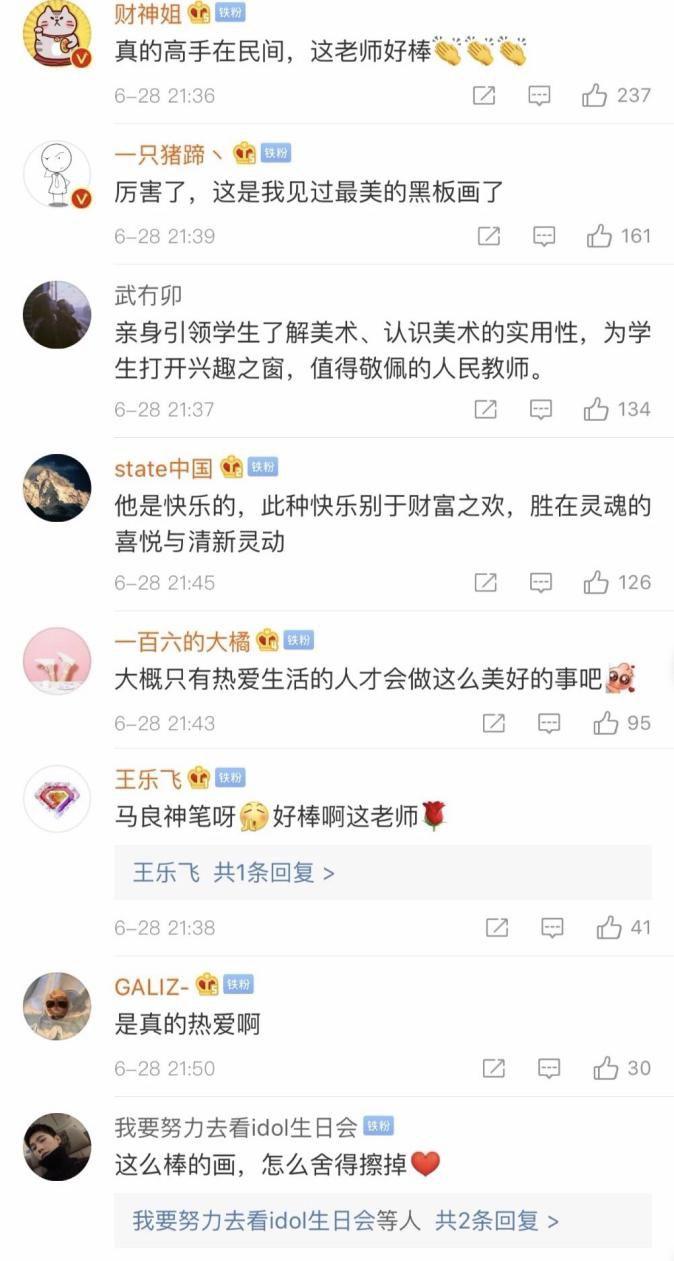This screenshot has width=674, height=1261.
Task: Reply to state中国's comment
Action: coord(541,582)
